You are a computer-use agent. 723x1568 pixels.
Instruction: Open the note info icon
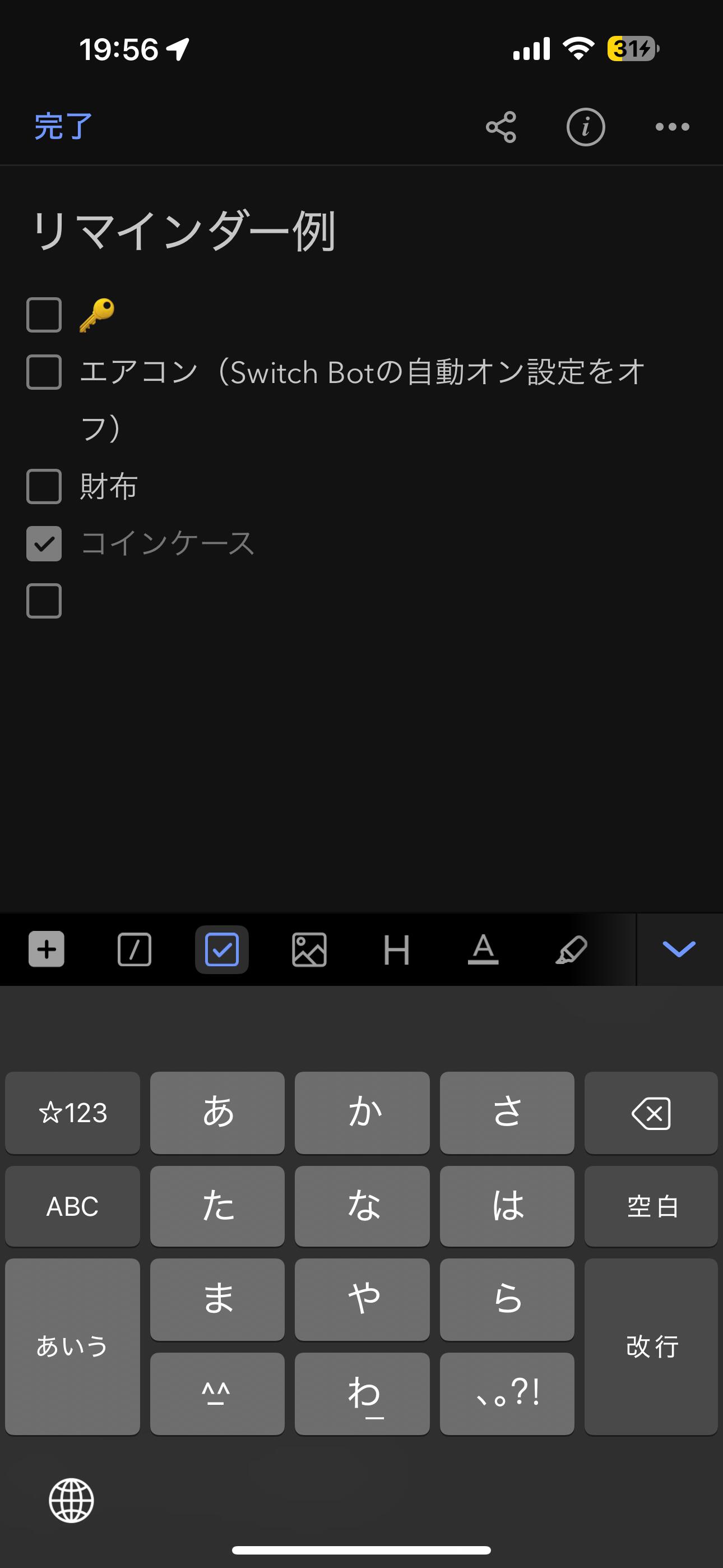point(586,127)
